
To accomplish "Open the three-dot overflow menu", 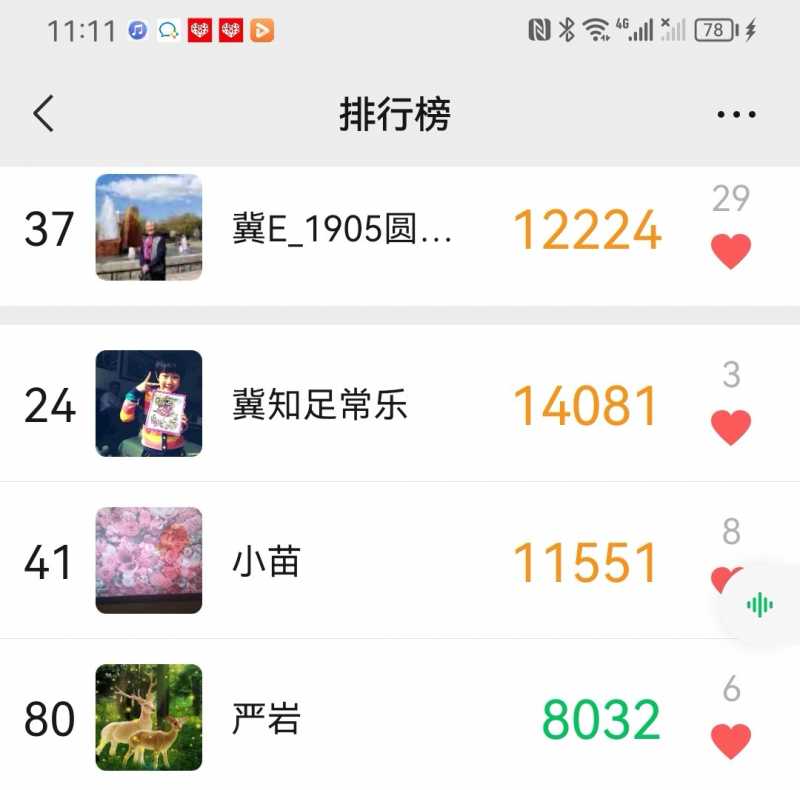I will [736, 115].
